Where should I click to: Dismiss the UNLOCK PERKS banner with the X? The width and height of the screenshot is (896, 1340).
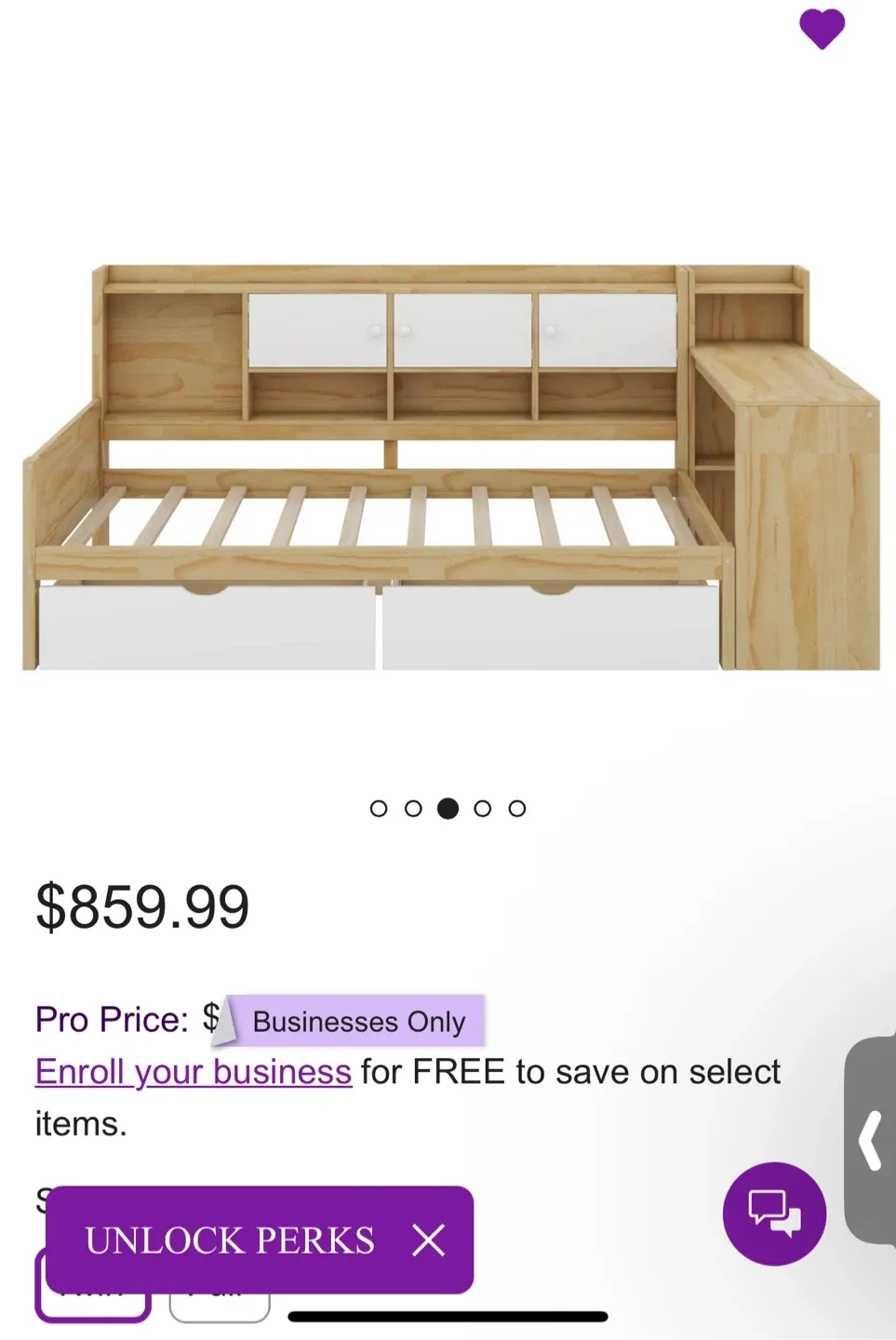428,1240
